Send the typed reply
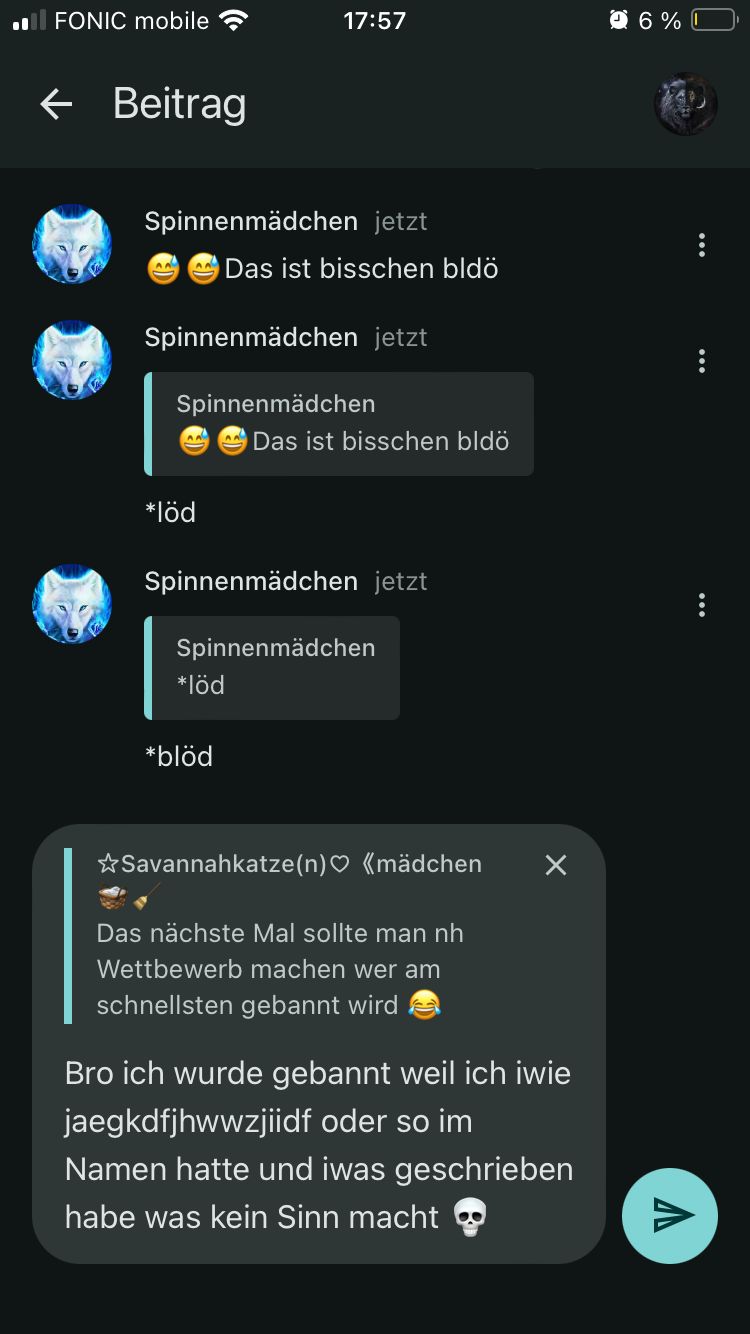Viewport: 750px width, 1334px height. [669, 1215]
